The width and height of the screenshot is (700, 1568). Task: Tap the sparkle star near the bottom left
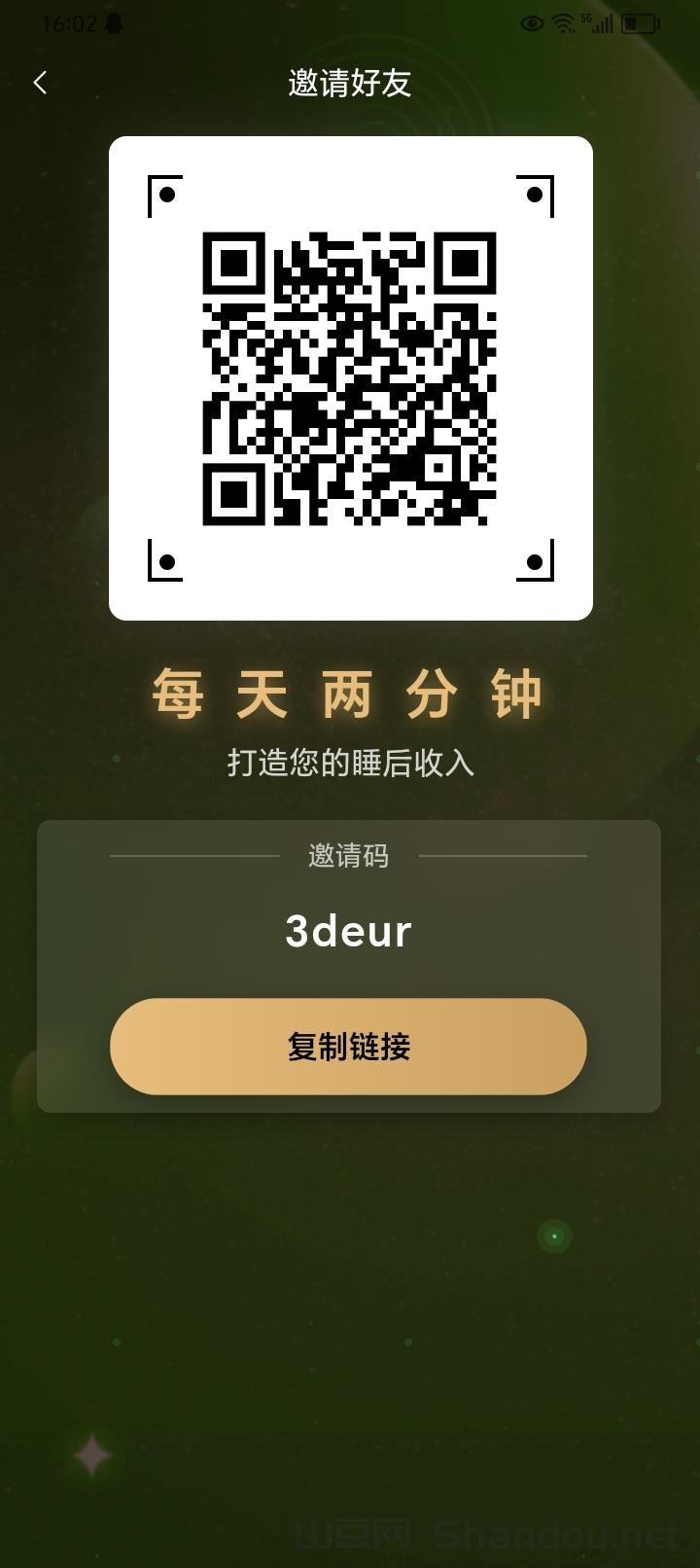(90, 1456)
